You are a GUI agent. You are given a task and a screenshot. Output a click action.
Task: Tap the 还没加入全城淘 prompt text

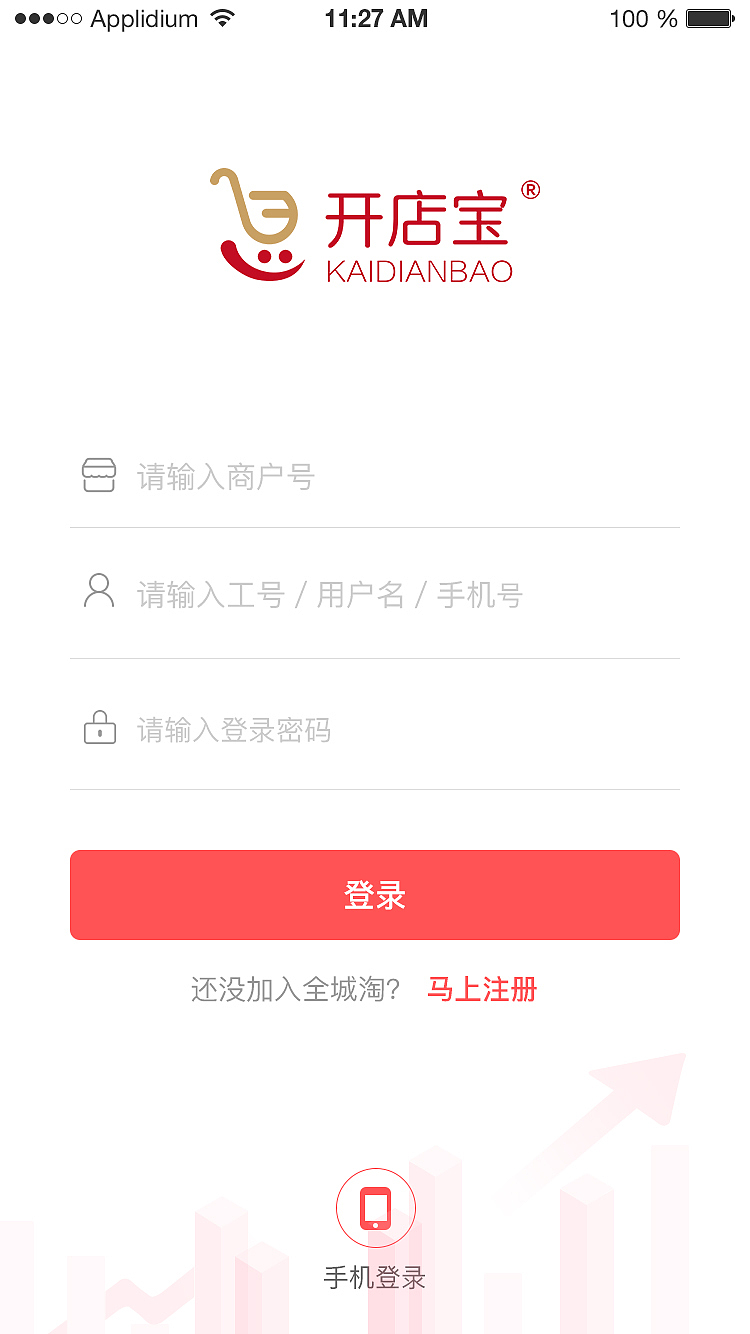click(x=296, y=989)
